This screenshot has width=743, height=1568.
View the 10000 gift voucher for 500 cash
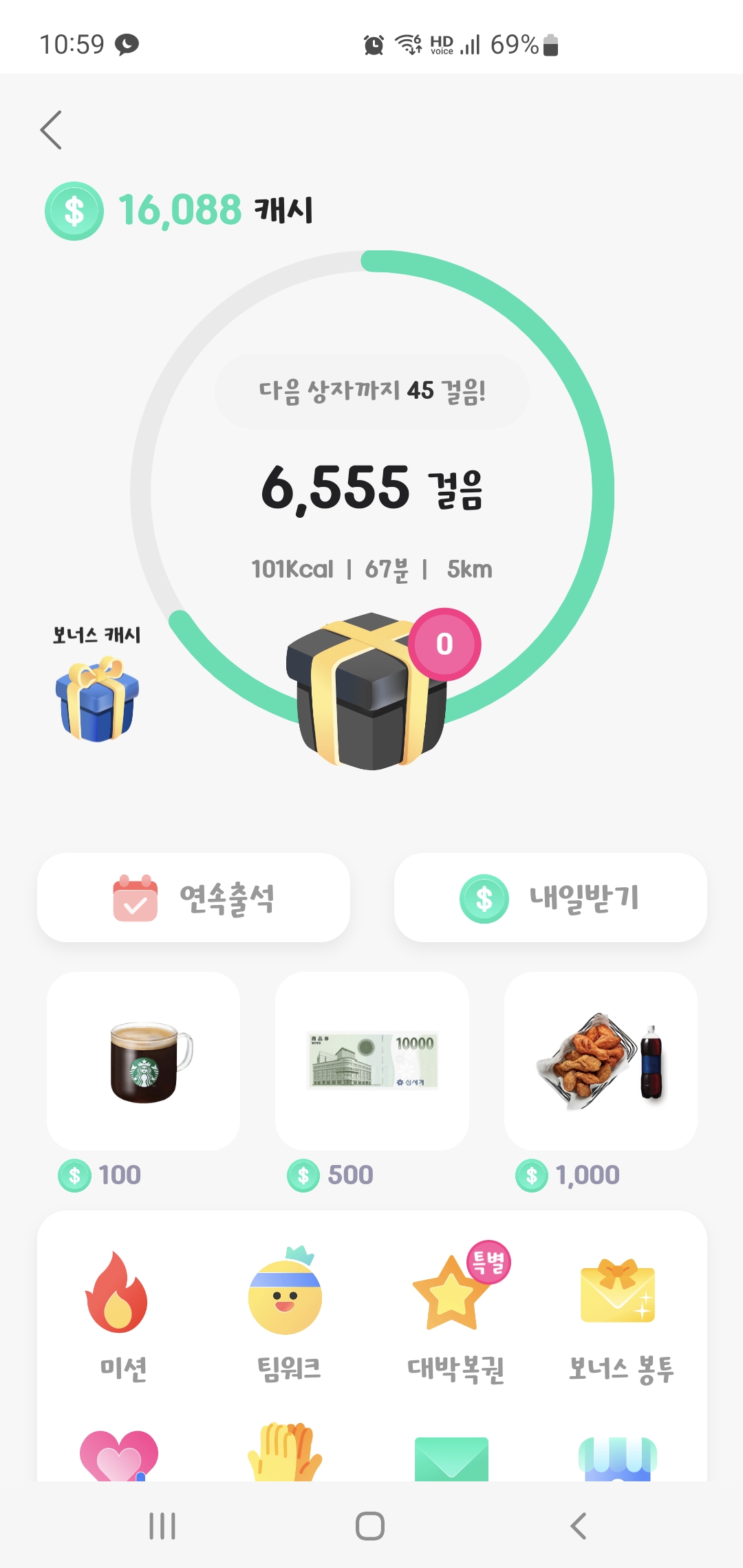[371, 1061]
